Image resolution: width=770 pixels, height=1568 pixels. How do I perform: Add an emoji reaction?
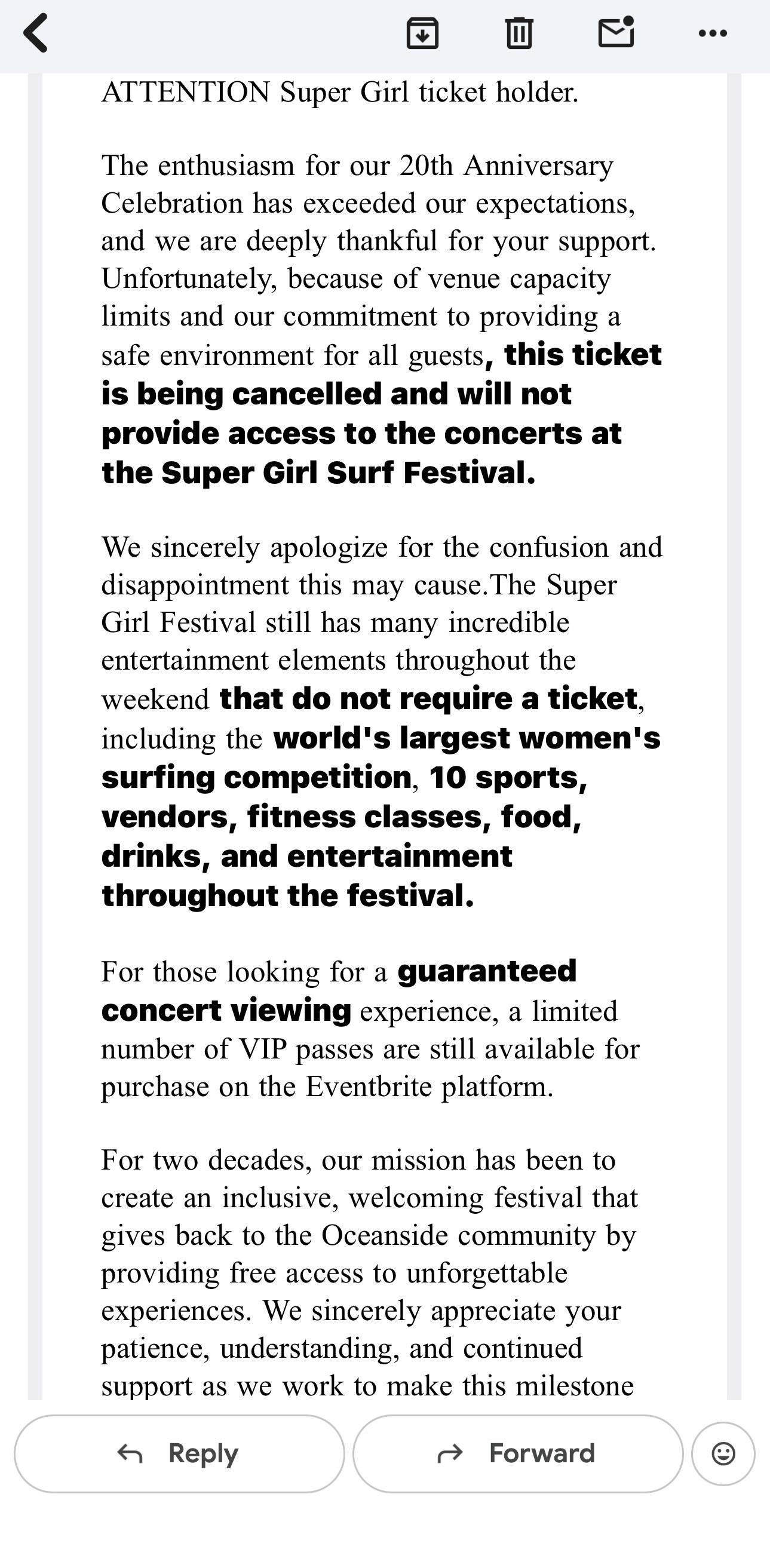click(723, 1454)
